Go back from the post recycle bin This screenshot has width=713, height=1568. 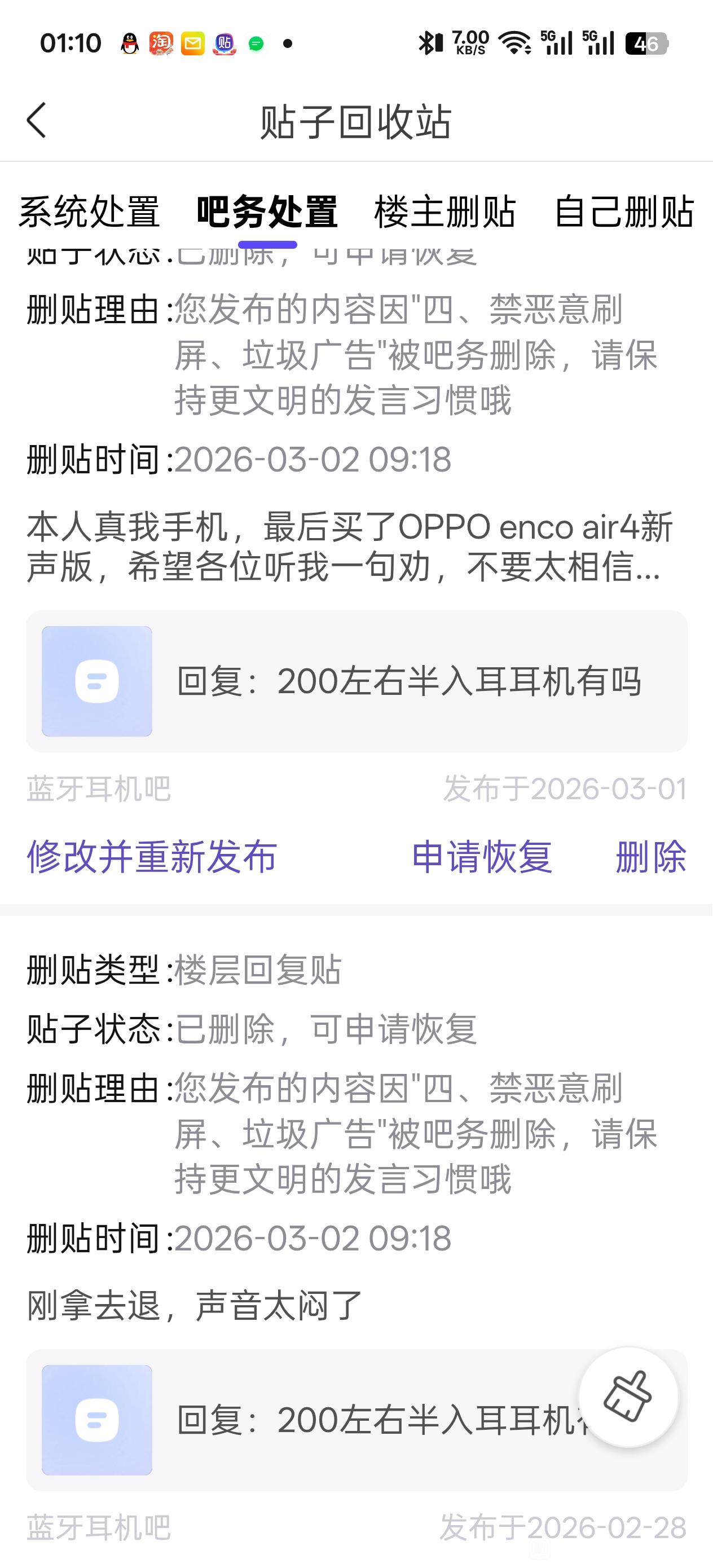(x=37, y=120)
